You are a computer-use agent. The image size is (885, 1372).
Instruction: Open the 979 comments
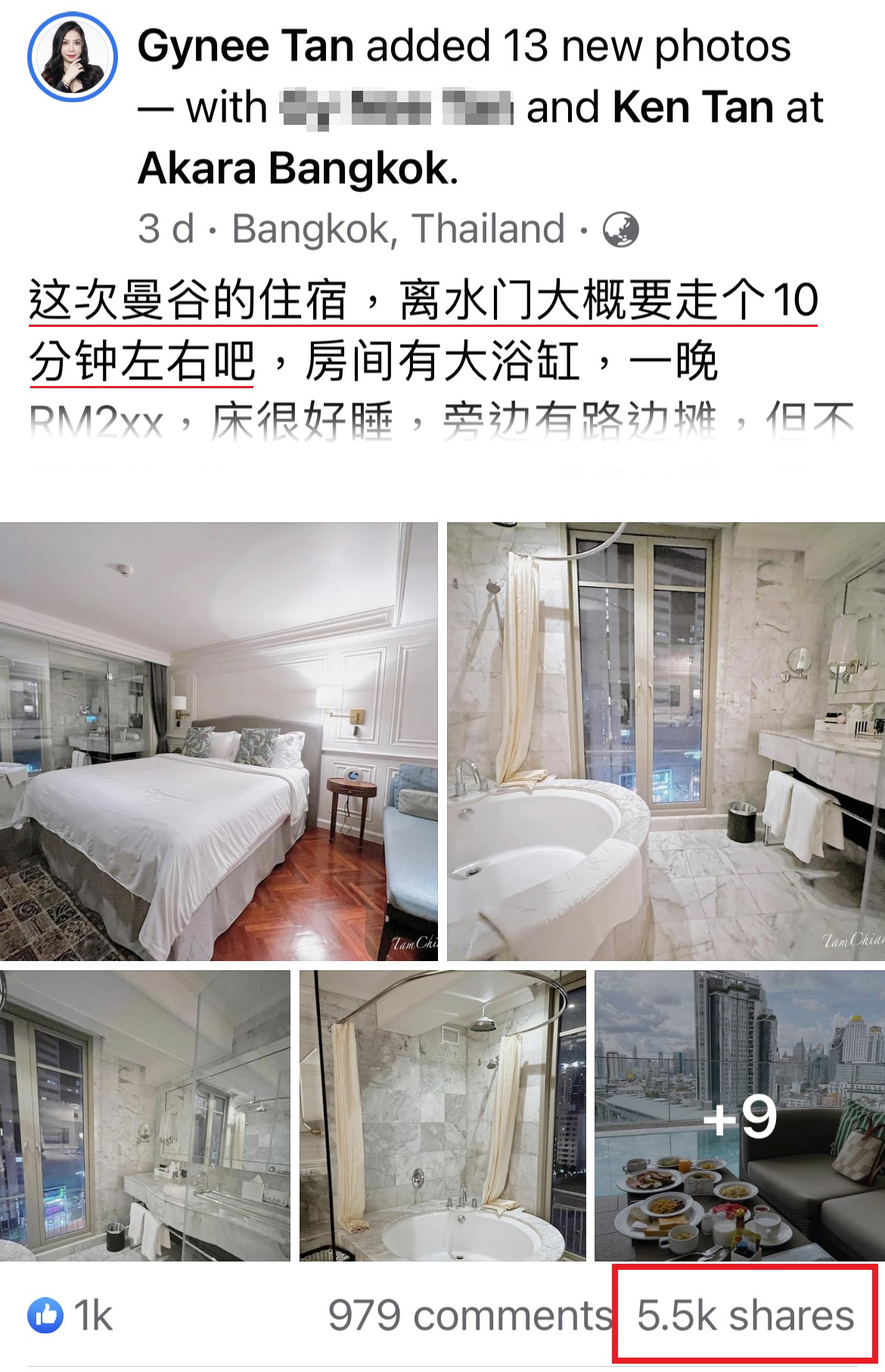click(x=469, y=1316)
